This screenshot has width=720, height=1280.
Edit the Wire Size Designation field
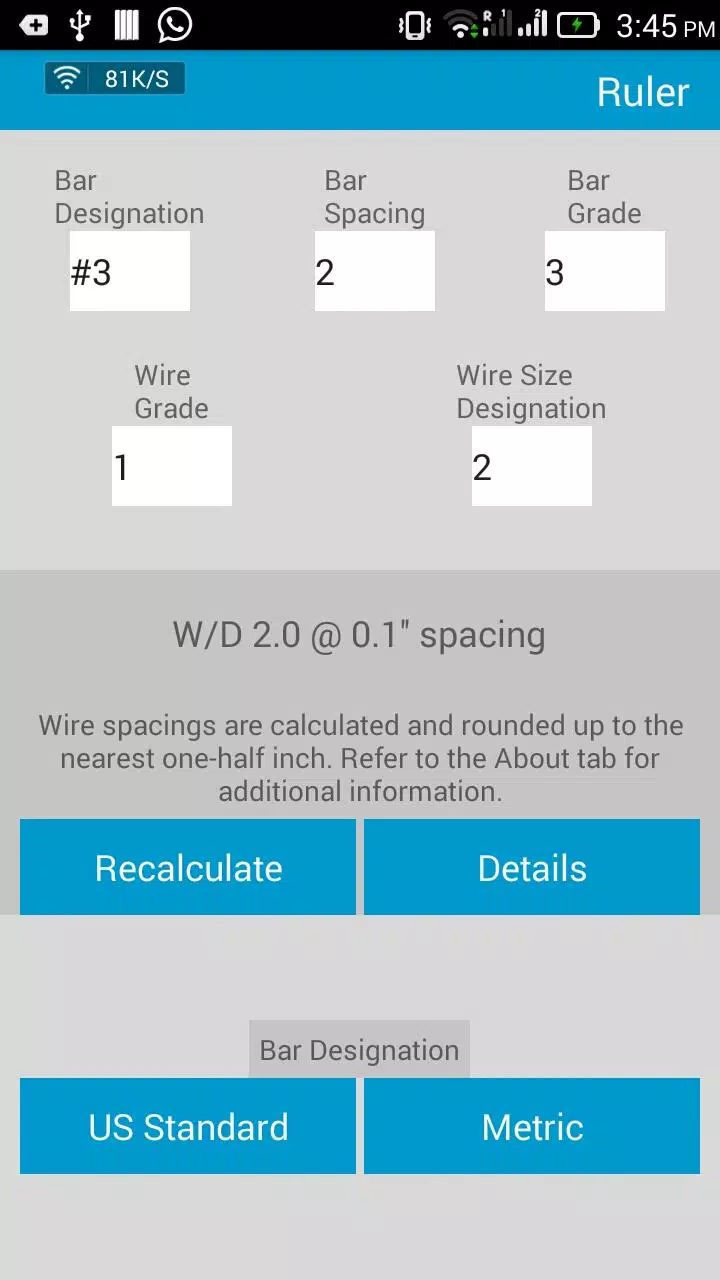532,466
